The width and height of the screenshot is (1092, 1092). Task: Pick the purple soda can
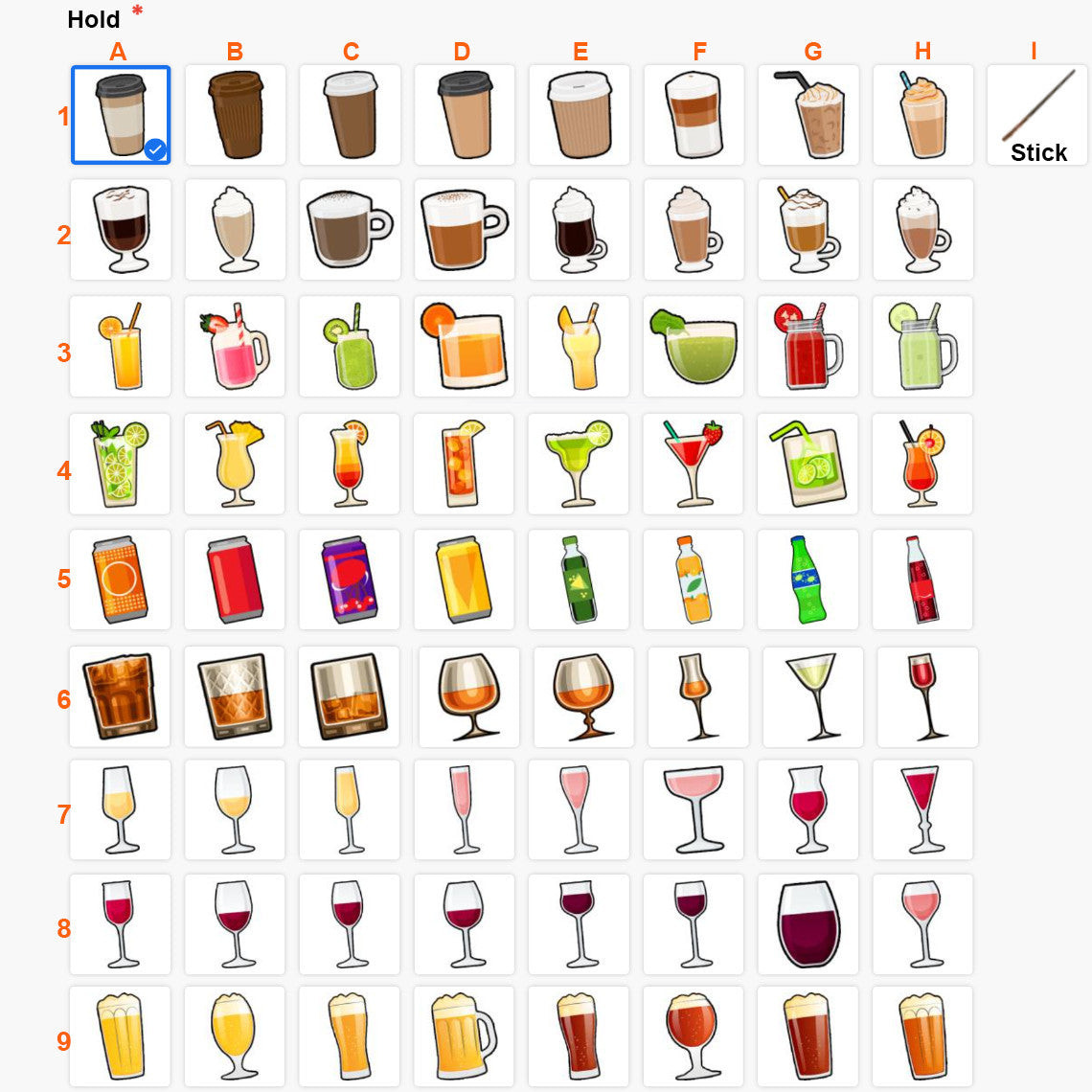(x=350, y=580)
